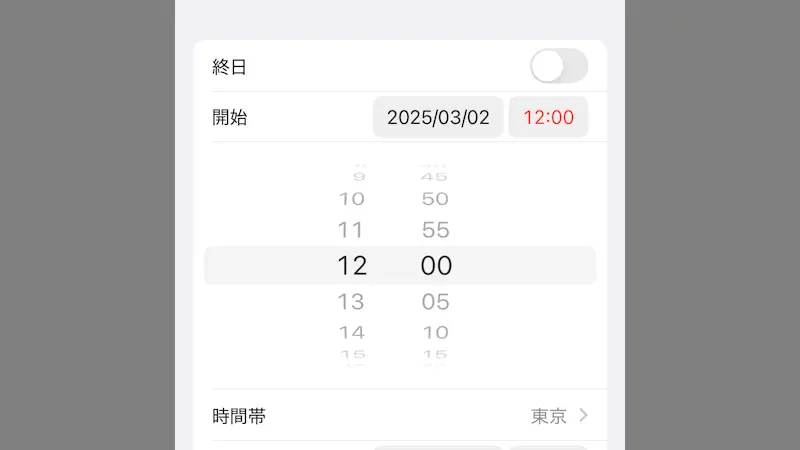800x450 pixels.
Task: Toggle the 終日 all-day switch
Action: (559, 67)
